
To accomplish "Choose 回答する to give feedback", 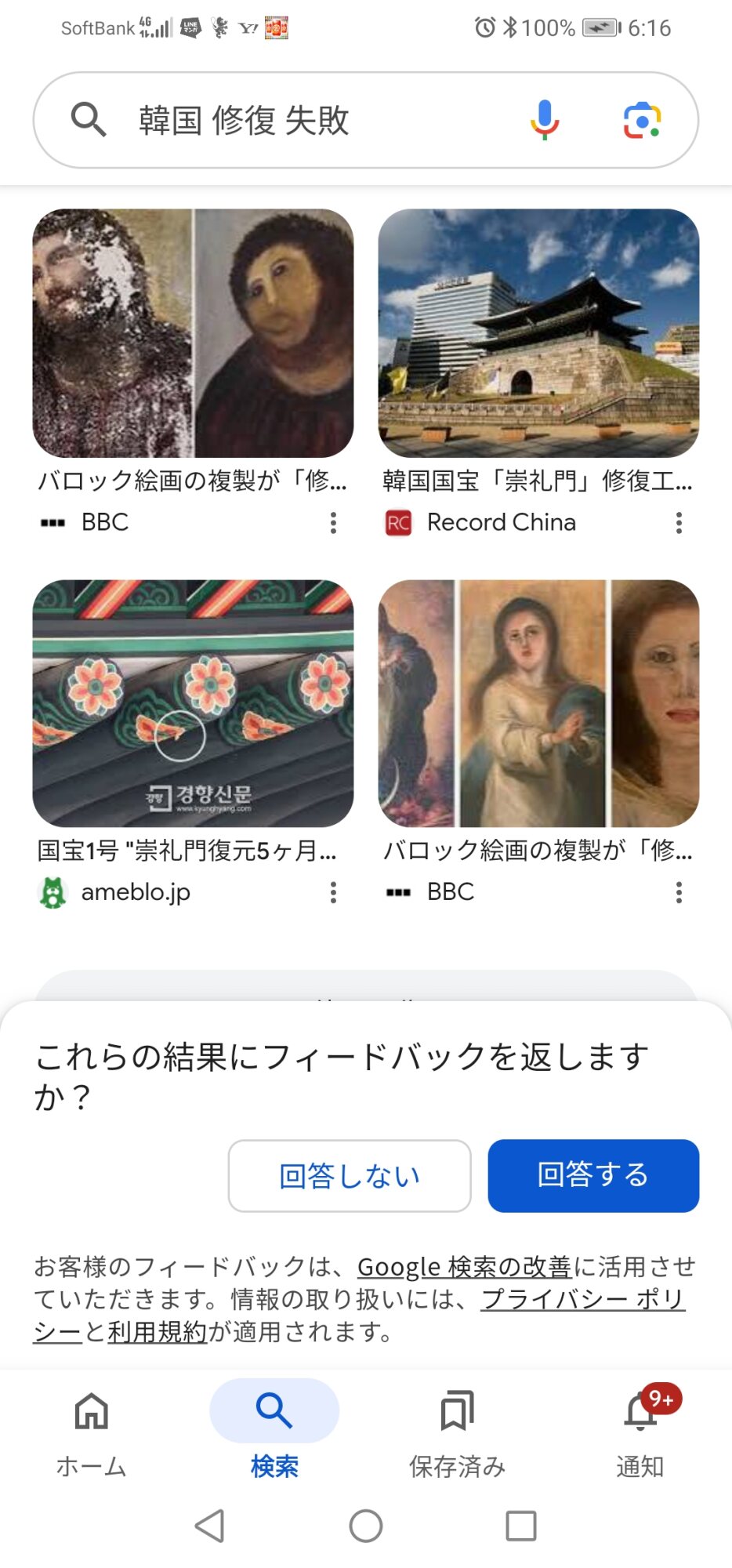I will pyautogui.click(x=593, y=1175).
